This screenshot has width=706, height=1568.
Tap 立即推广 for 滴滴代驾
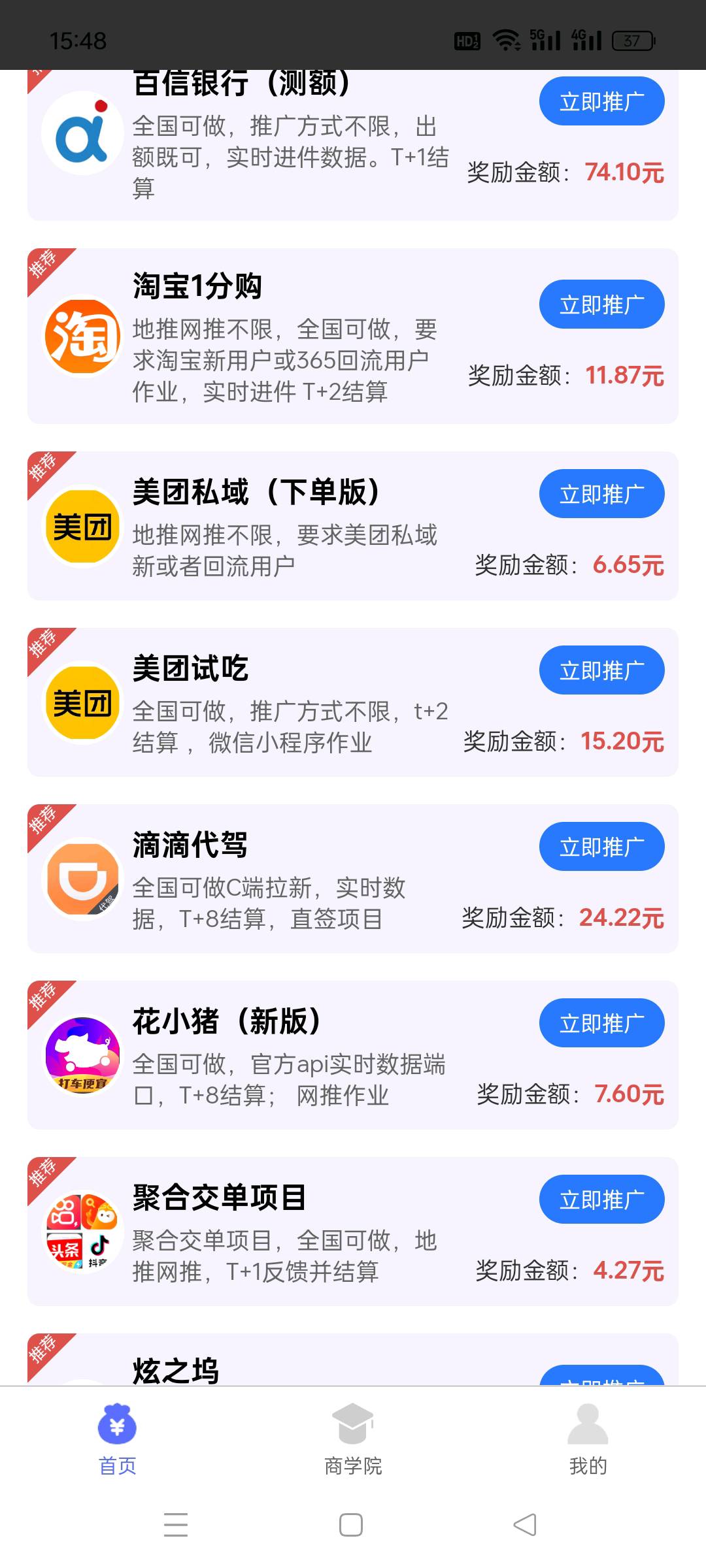(601, 846)
